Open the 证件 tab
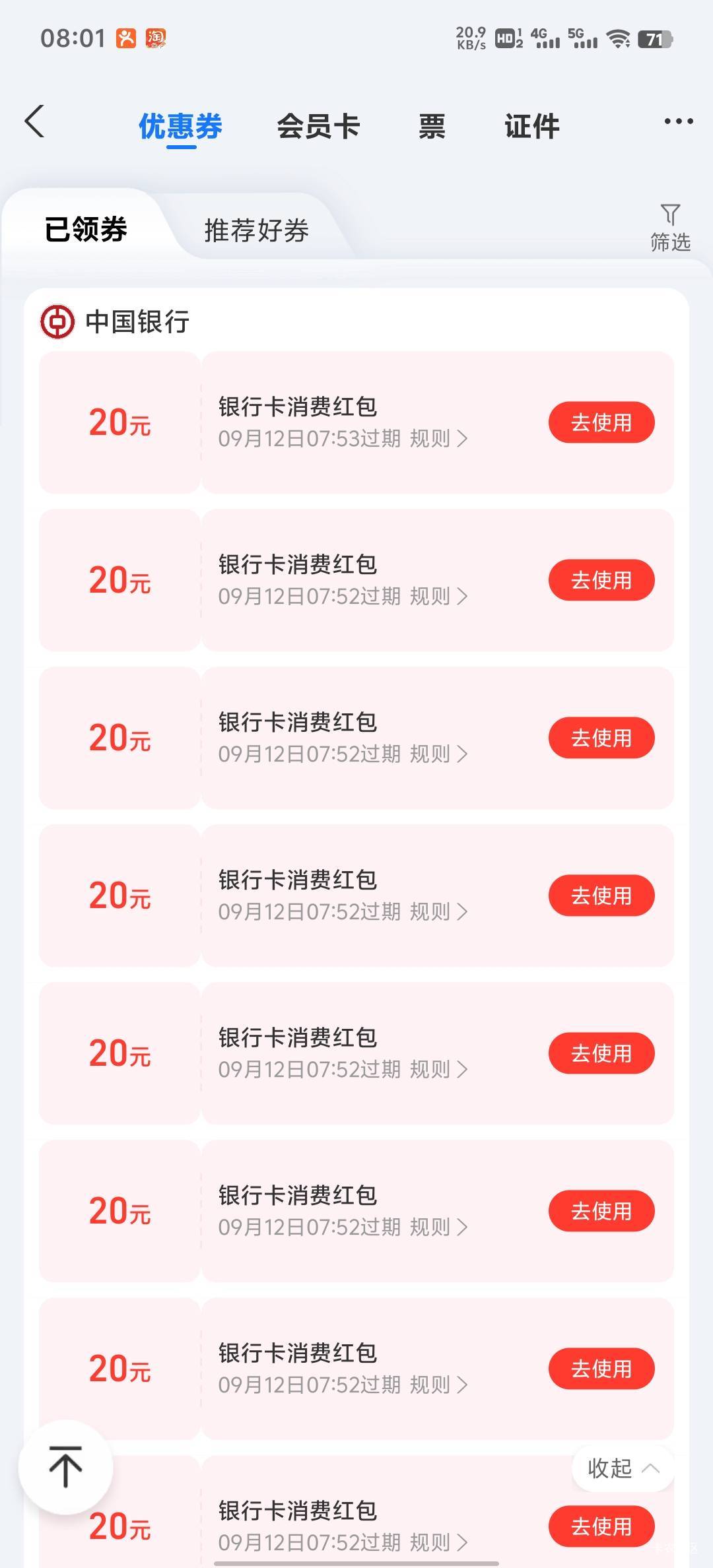This screenshot has width=713, height=1568. 531,126
